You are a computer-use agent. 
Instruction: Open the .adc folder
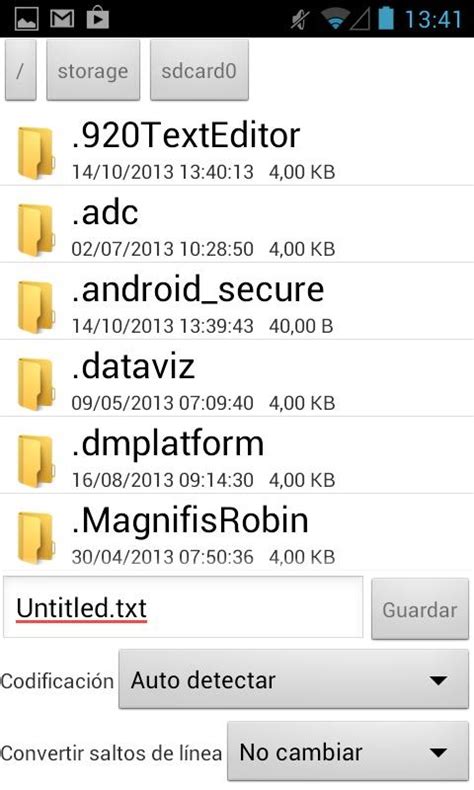(x=237, y=224)
